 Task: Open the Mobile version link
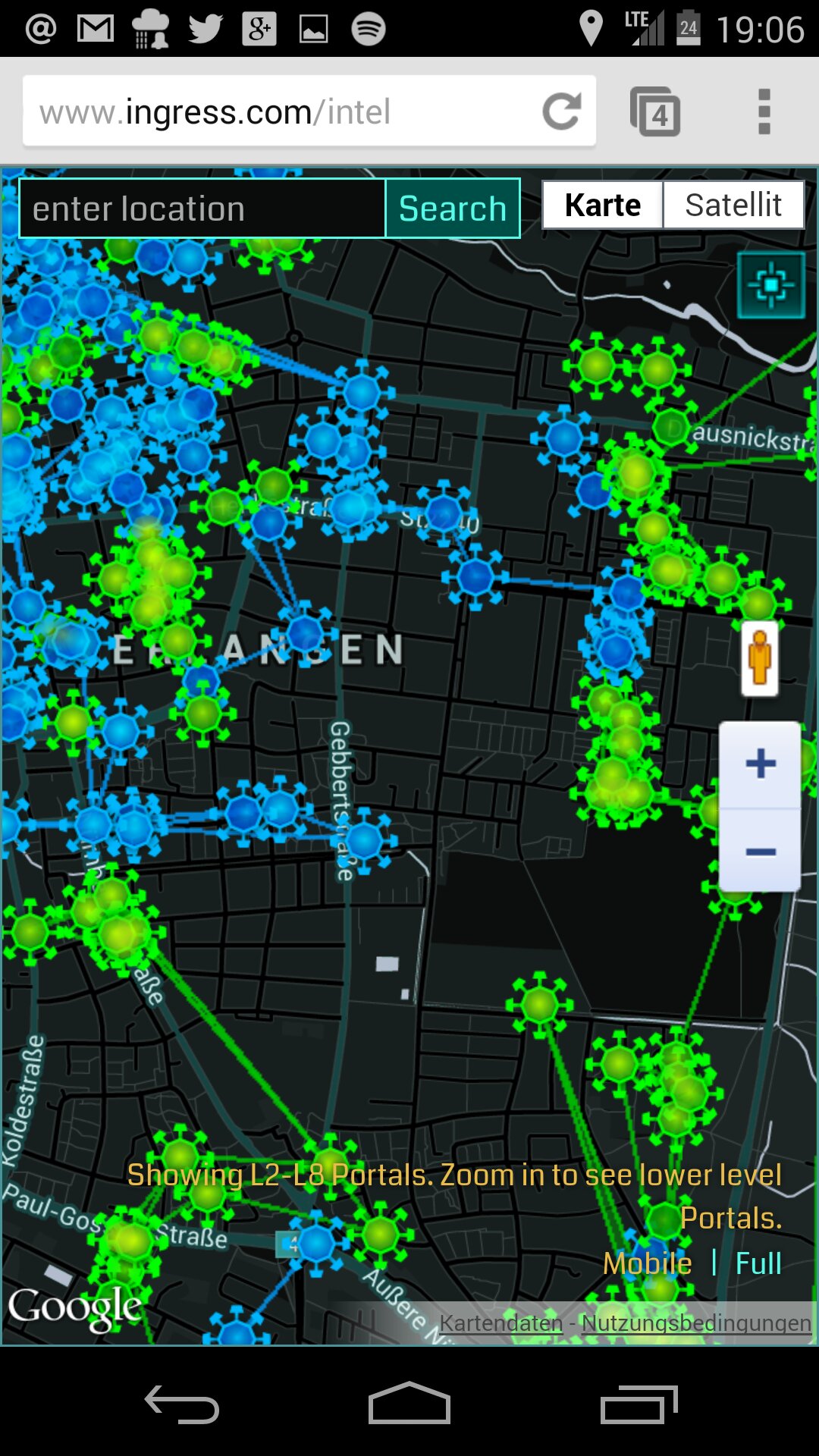[x=647, y=1263]
